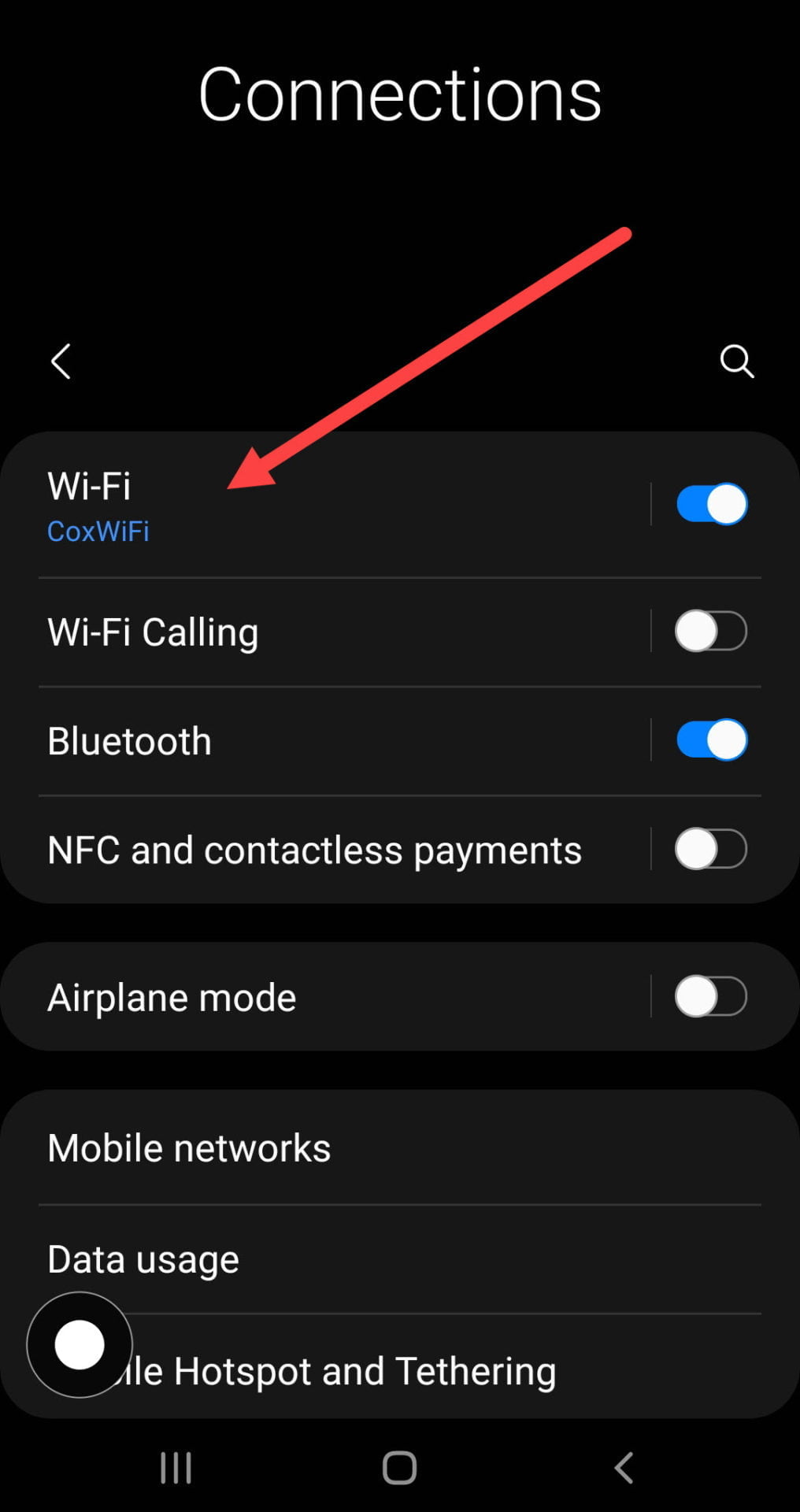
Task: Tap the Recents button in navigation bar
Action: tap(174, 1466)
